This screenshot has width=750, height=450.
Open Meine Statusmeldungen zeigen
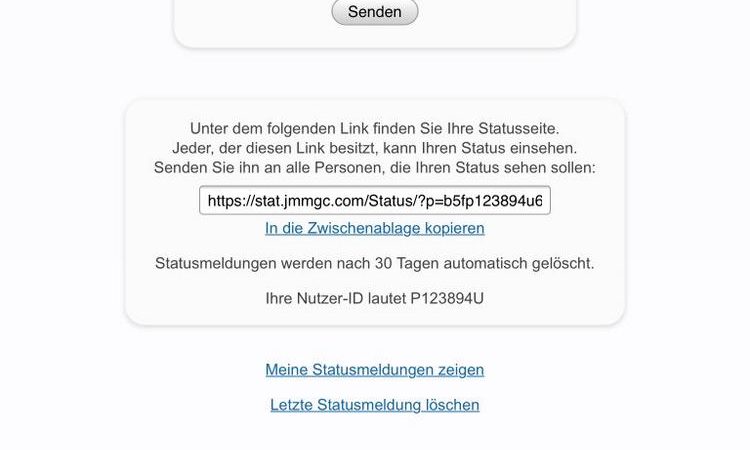[x=374, y=370]
